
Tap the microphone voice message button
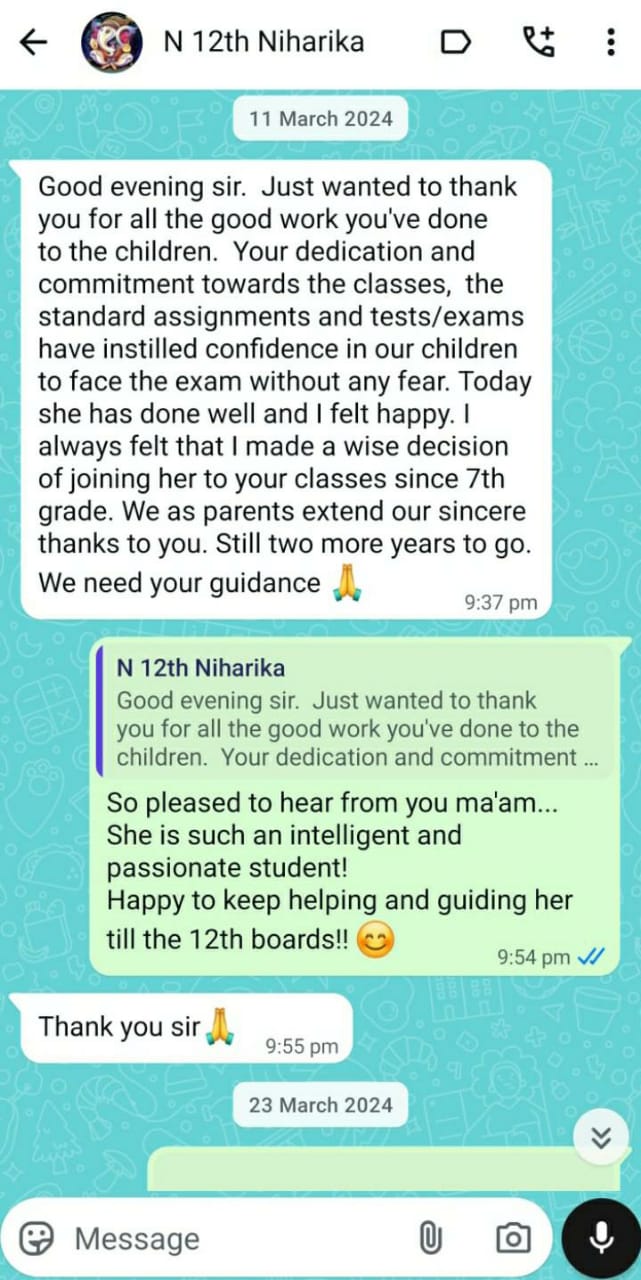tap(601, 1239)
